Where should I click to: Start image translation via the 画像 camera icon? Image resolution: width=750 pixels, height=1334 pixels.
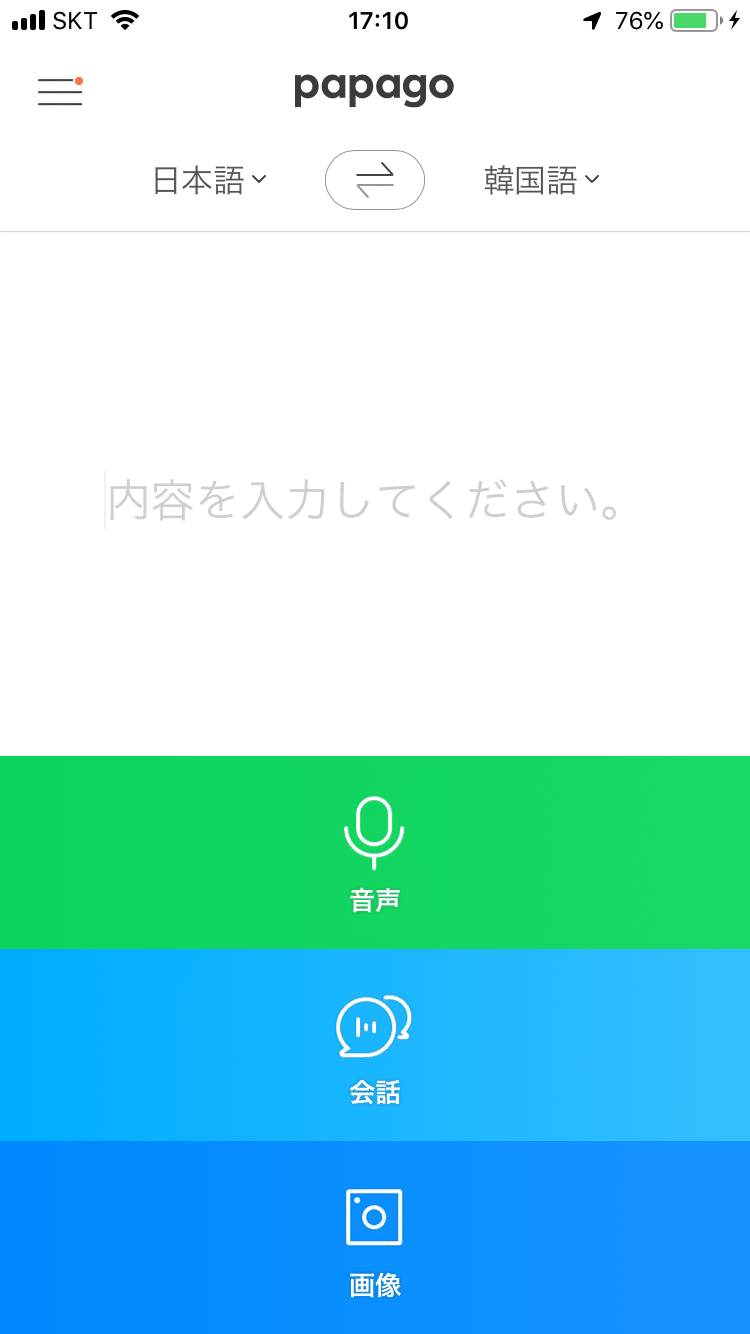(374, 1218)
